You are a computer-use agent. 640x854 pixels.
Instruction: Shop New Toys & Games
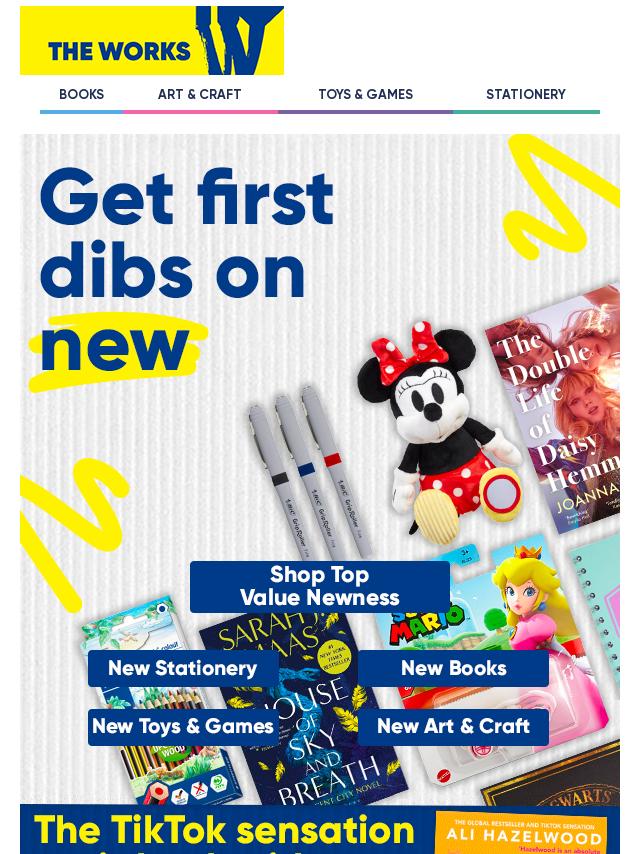click(183, 727)
